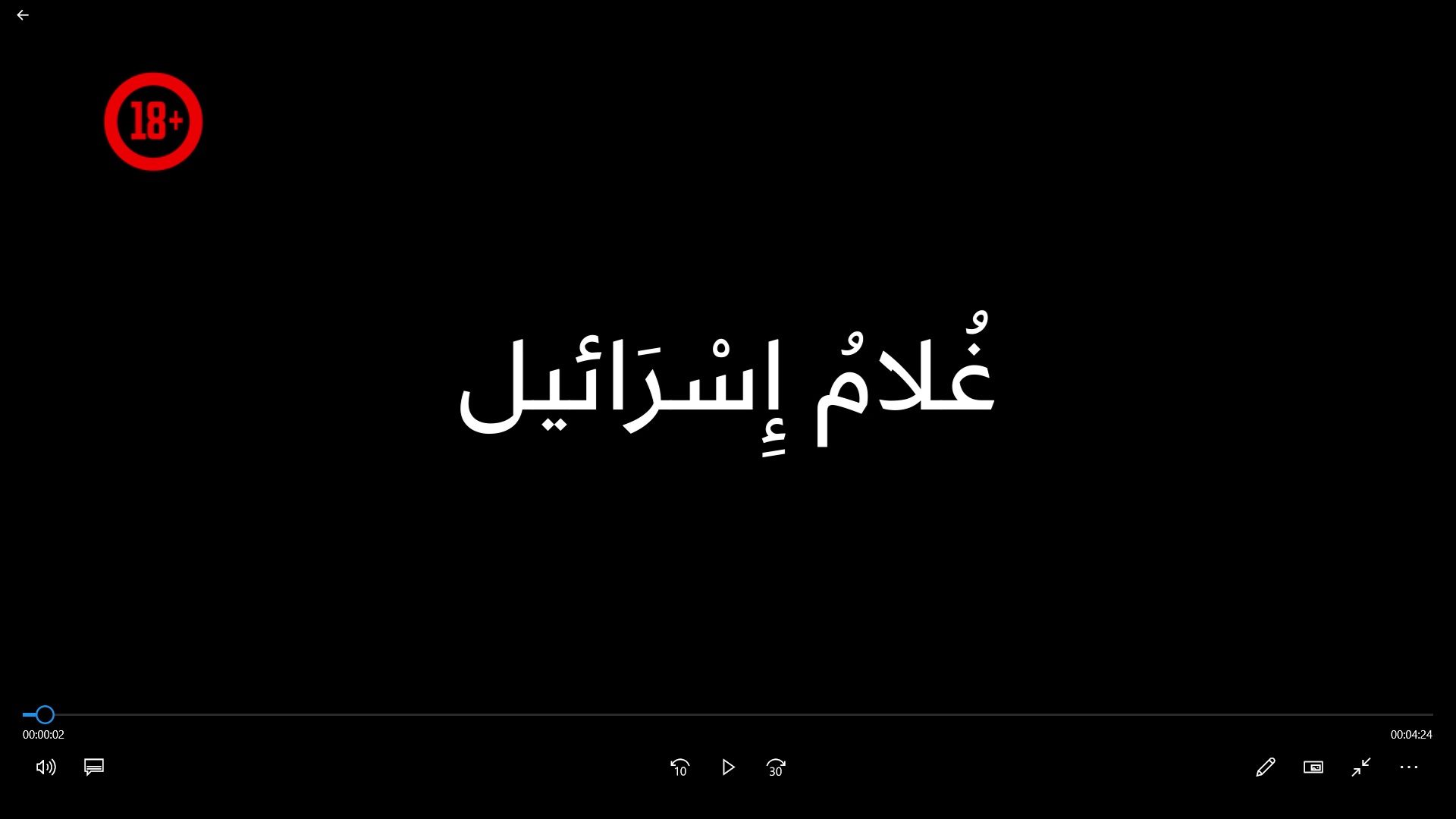Open the more options menu
This screenshot has width=1456, height=819.
[1409, 767]
